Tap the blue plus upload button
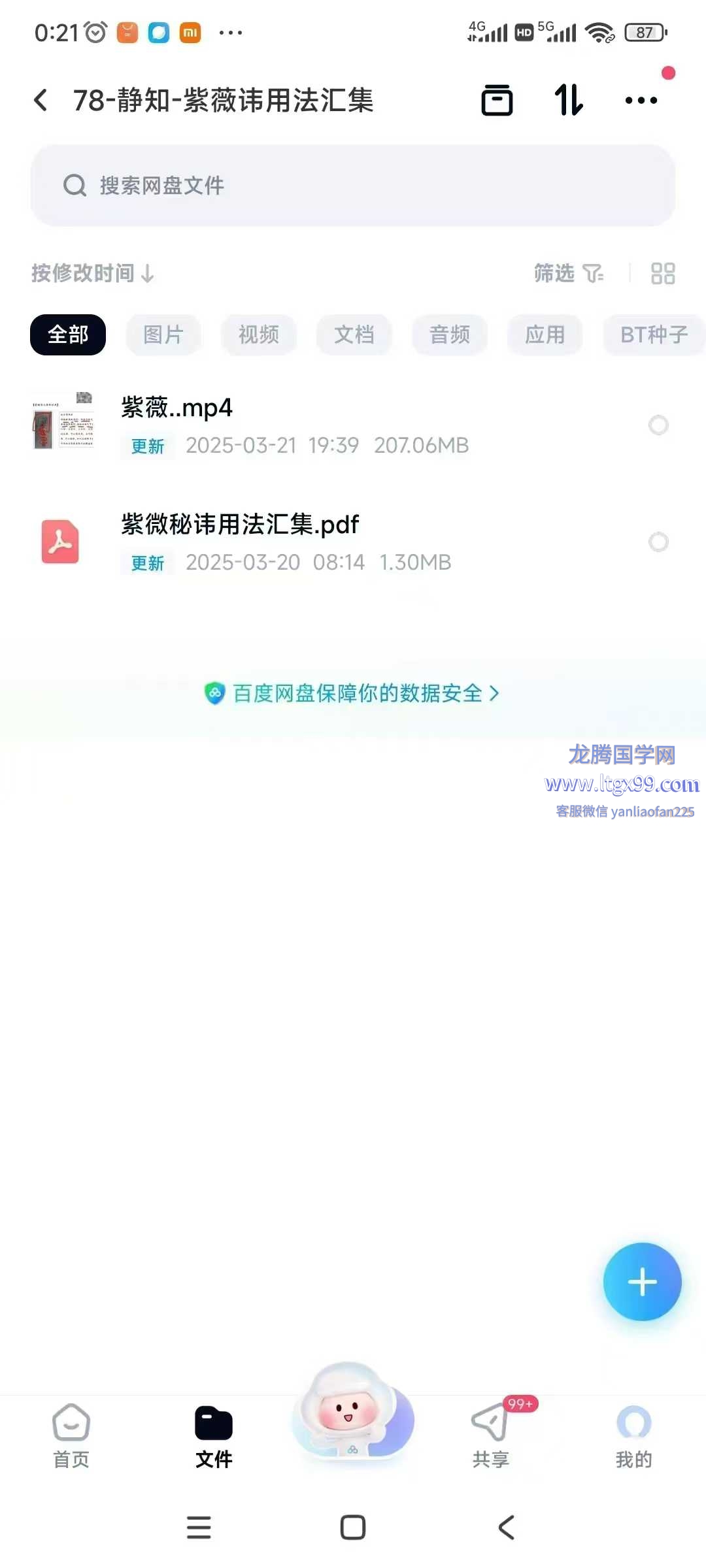 coord(642,1282)
